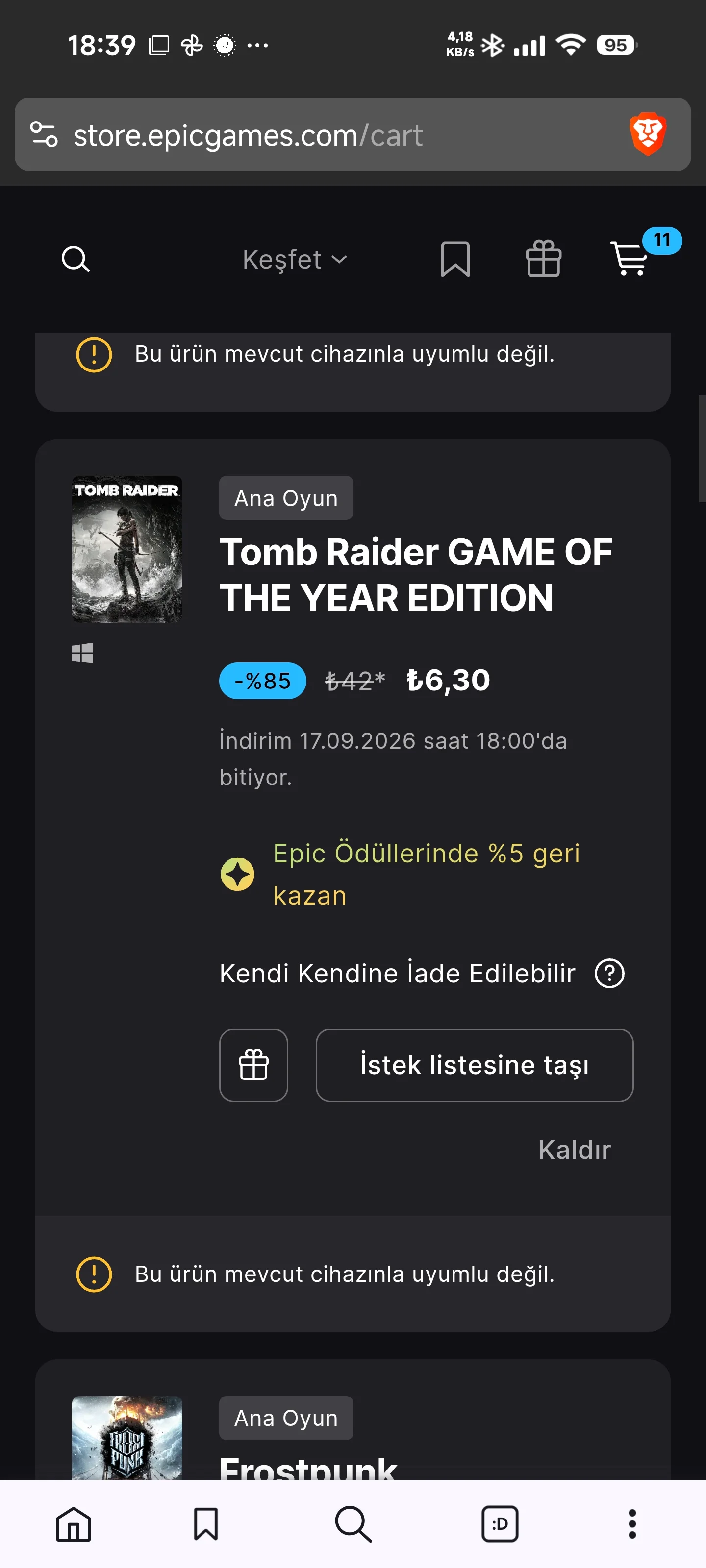Screen dimensions: 706x1568
Task: Move Tomb Raider with İstek listesine taşı
Action: pos(475,1065)
